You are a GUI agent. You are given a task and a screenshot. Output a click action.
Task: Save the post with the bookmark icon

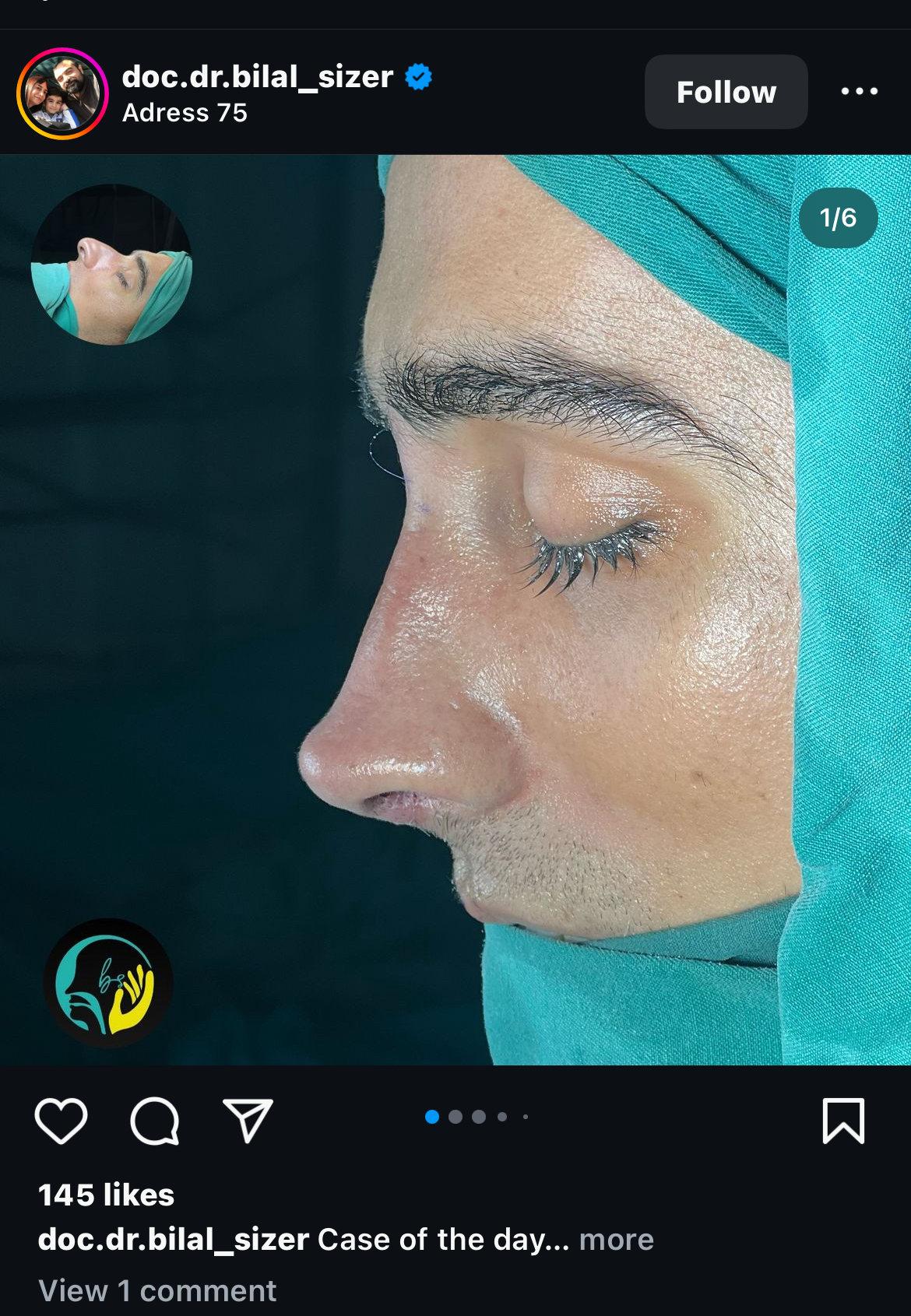[843, 1121]
